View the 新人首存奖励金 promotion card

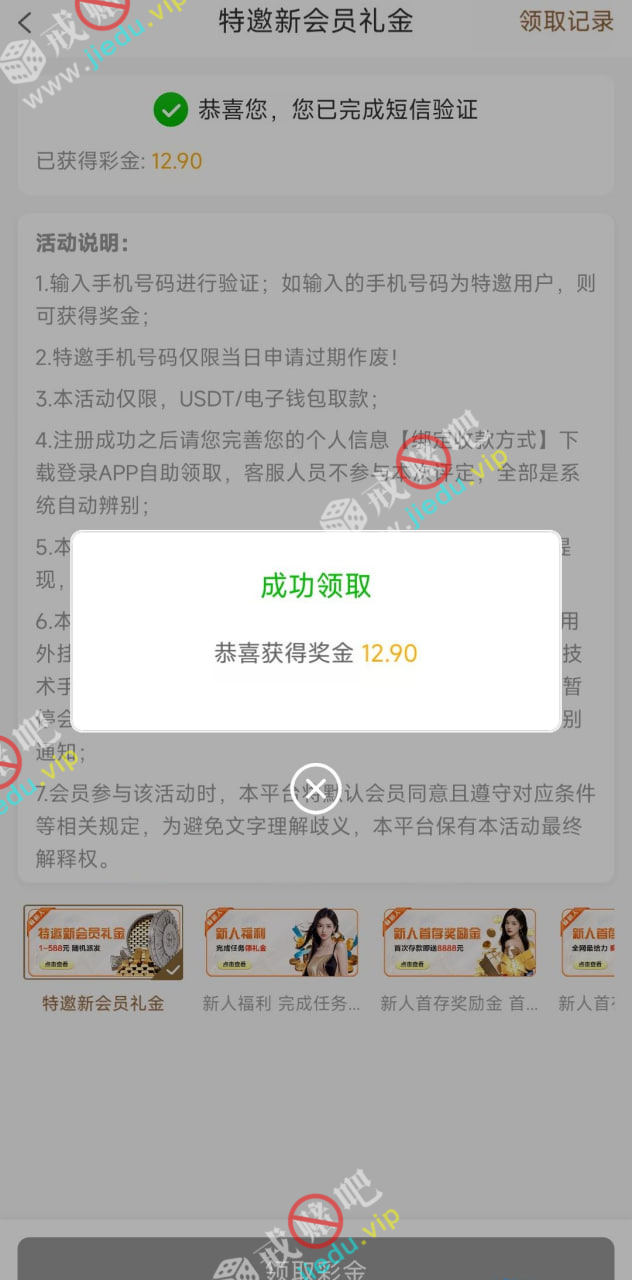[459, 943]
